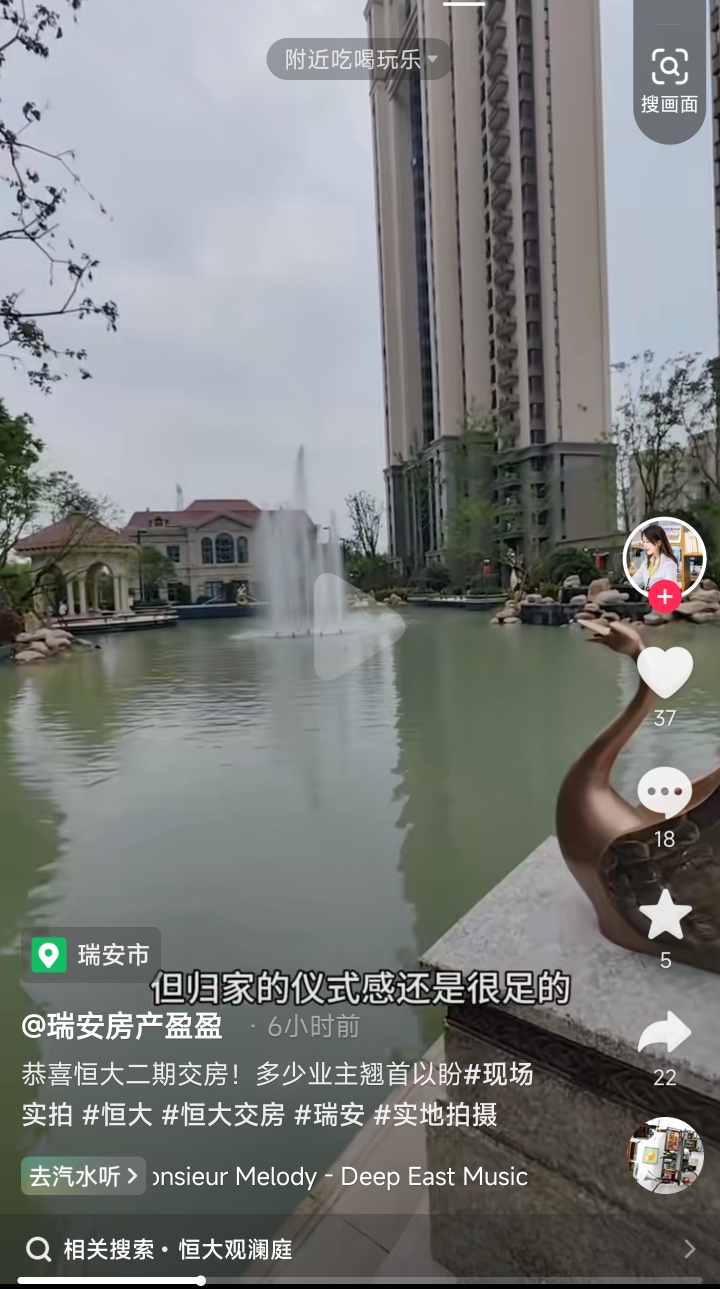Tap 去汽水听 music button
Screen dimensions: 720x1289
(x=84, y=1176)
